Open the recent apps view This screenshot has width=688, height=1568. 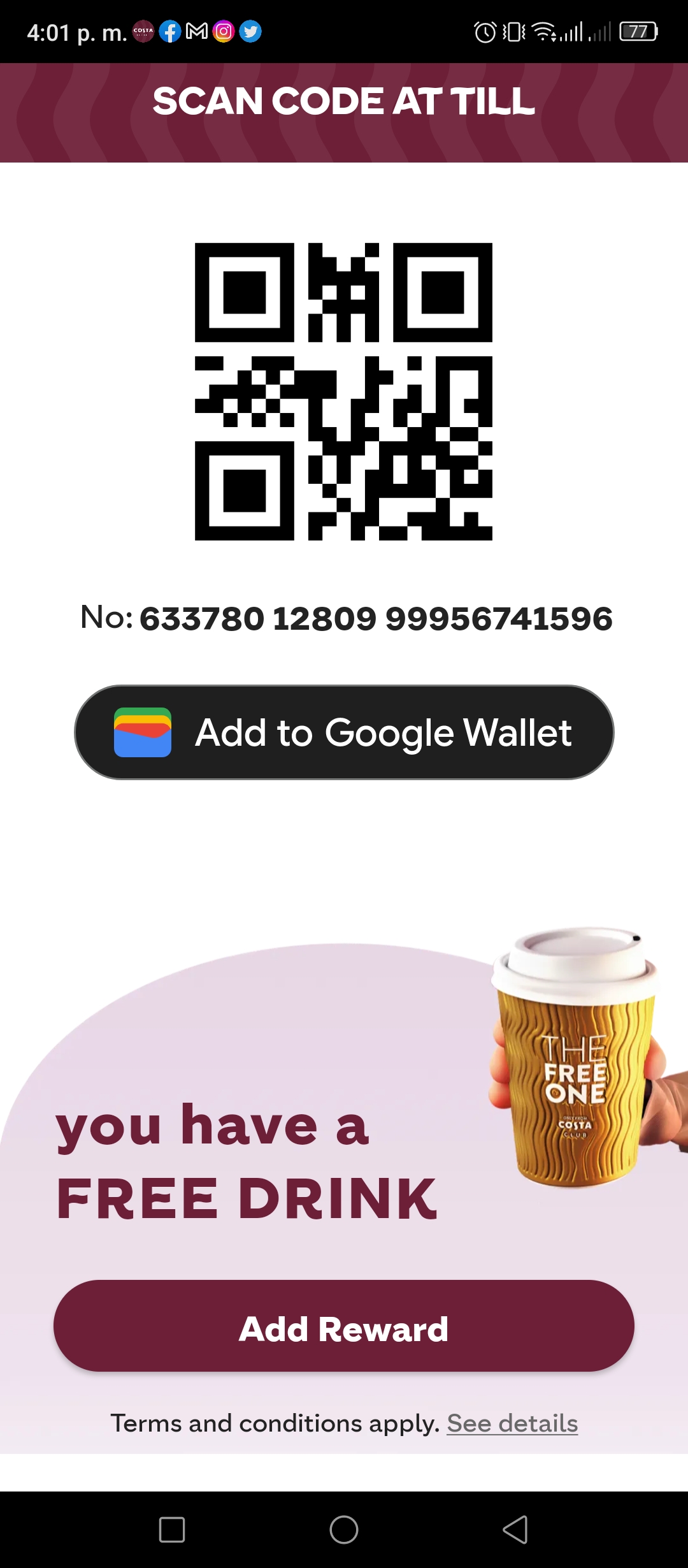[x=172, y=1529]
